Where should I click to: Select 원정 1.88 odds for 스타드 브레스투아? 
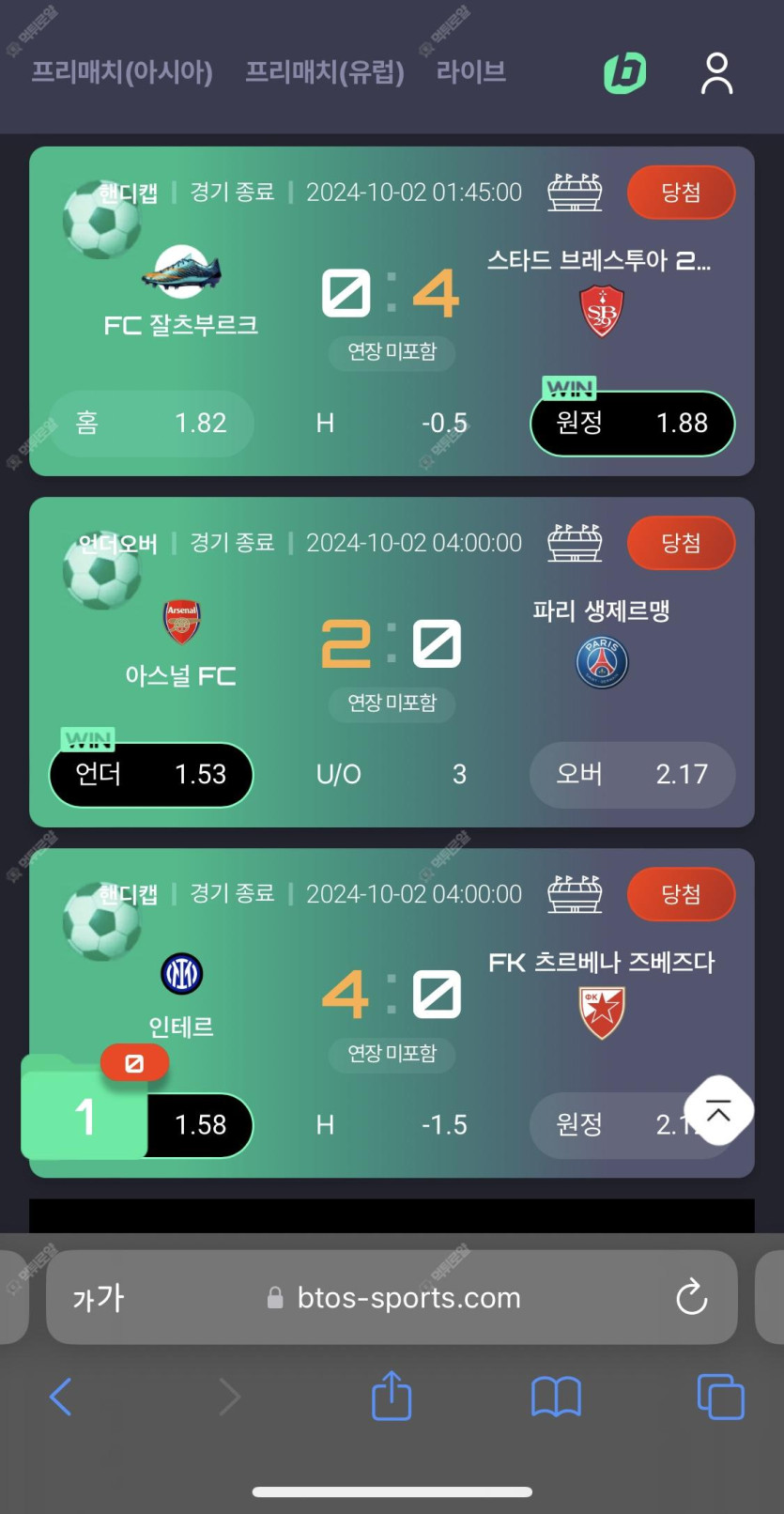point(632,424)
